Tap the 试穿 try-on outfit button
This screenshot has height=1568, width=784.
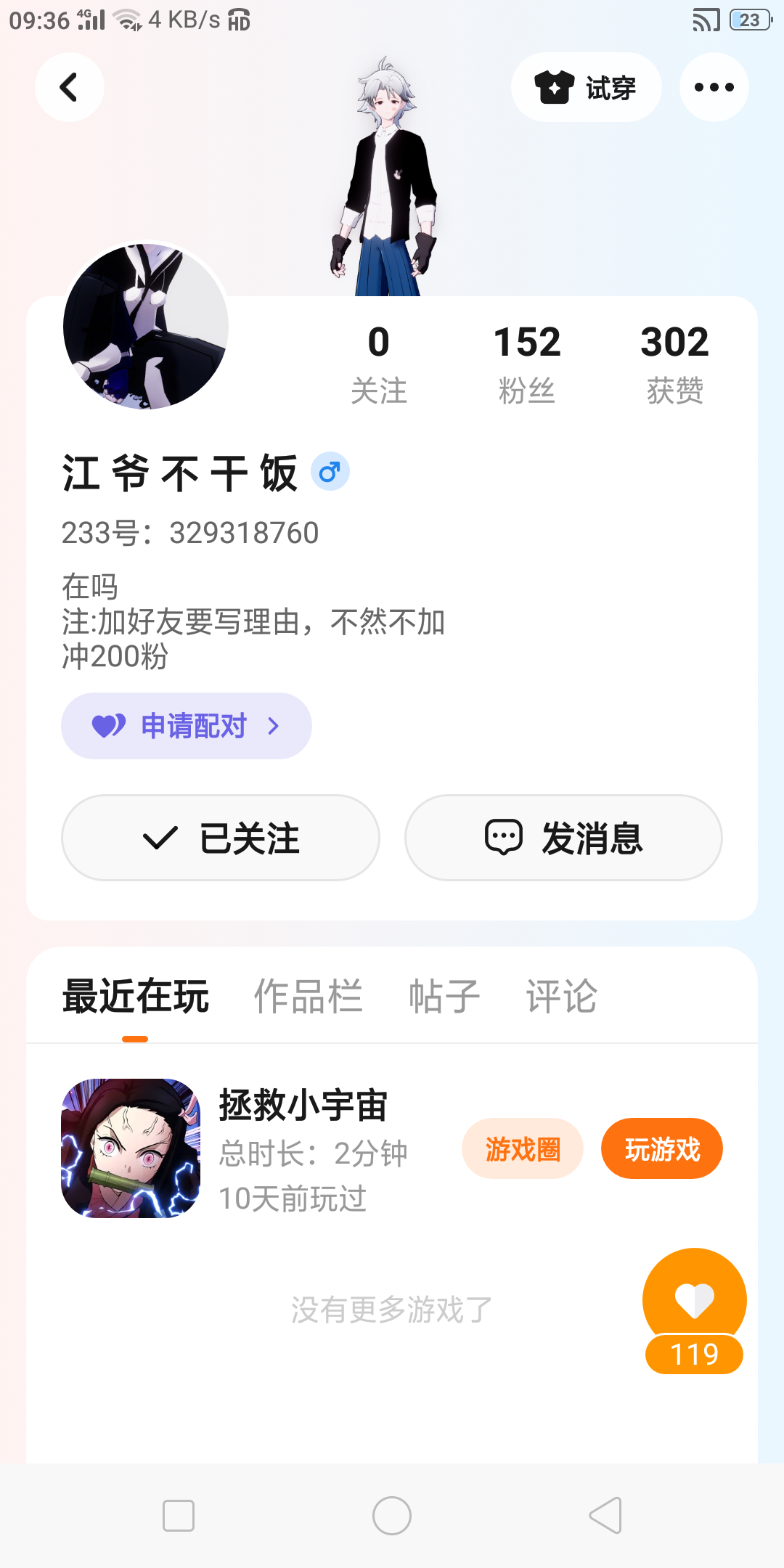point(586,87)
